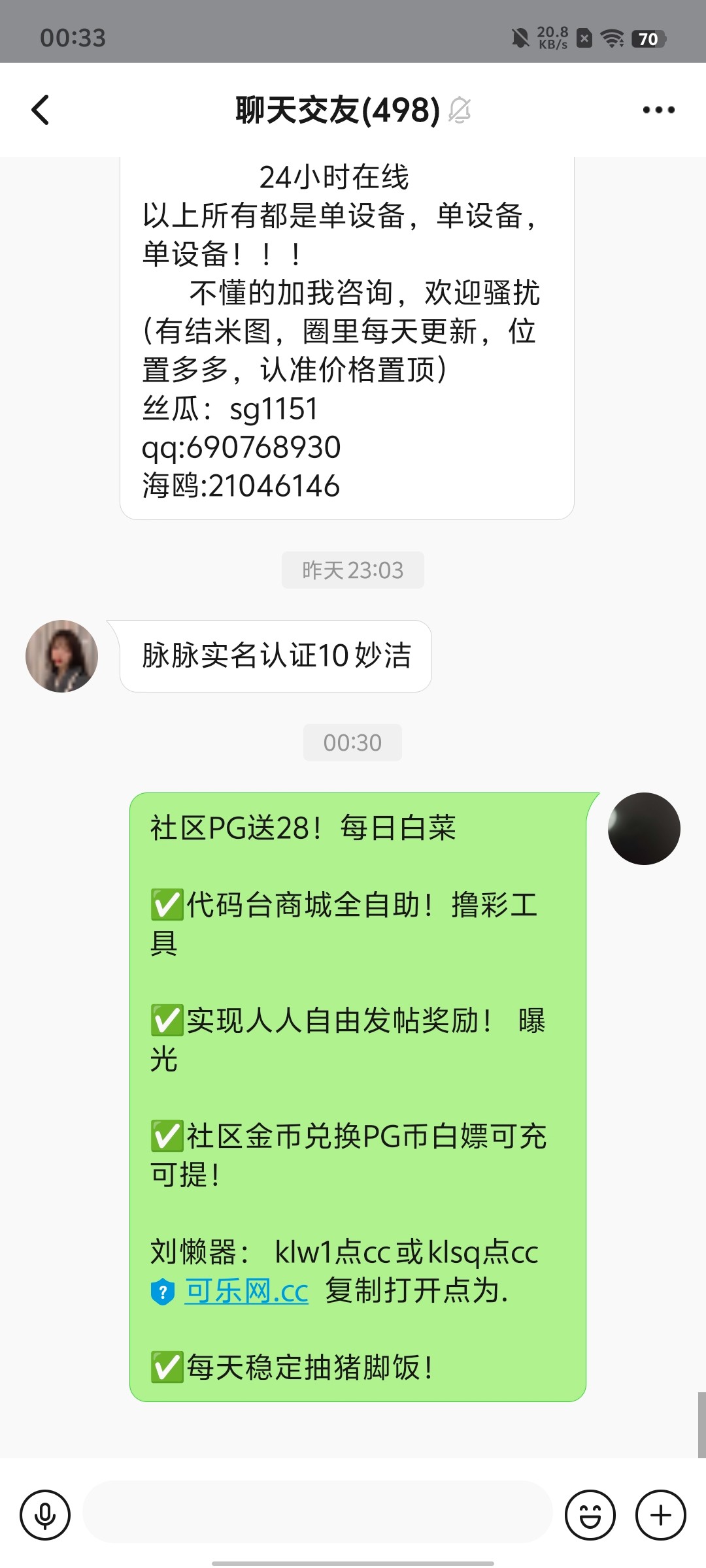The height and width of the screenshot is (1568, 706).
Task: Tap the 00:33 clock in the status bar
Action: [75, 37]
